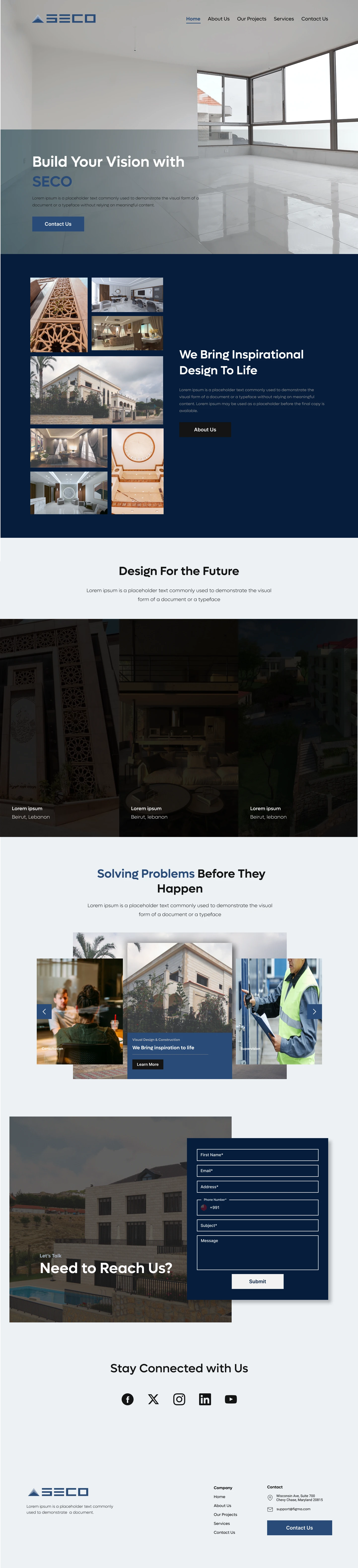
Task: Focus the Address field
Action: tap(257, 1186)
